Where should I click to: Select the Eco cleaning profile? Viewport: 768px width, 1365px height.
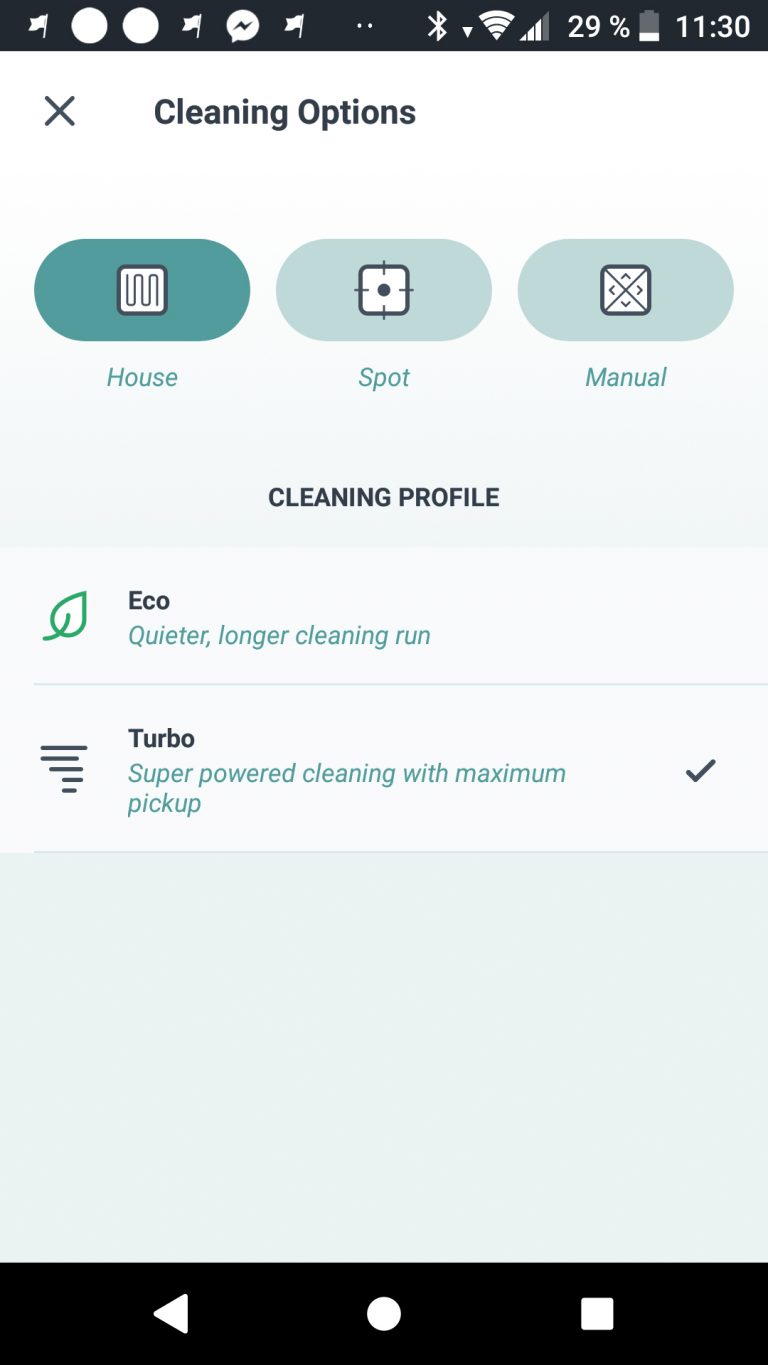384,616
